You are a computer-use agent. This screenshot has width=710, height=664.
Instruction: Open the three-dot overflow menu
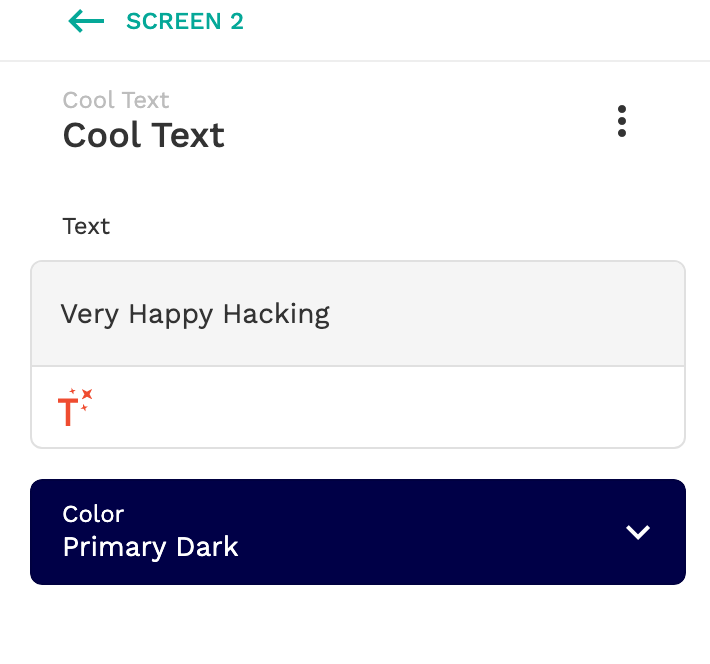tap(622, 121)
